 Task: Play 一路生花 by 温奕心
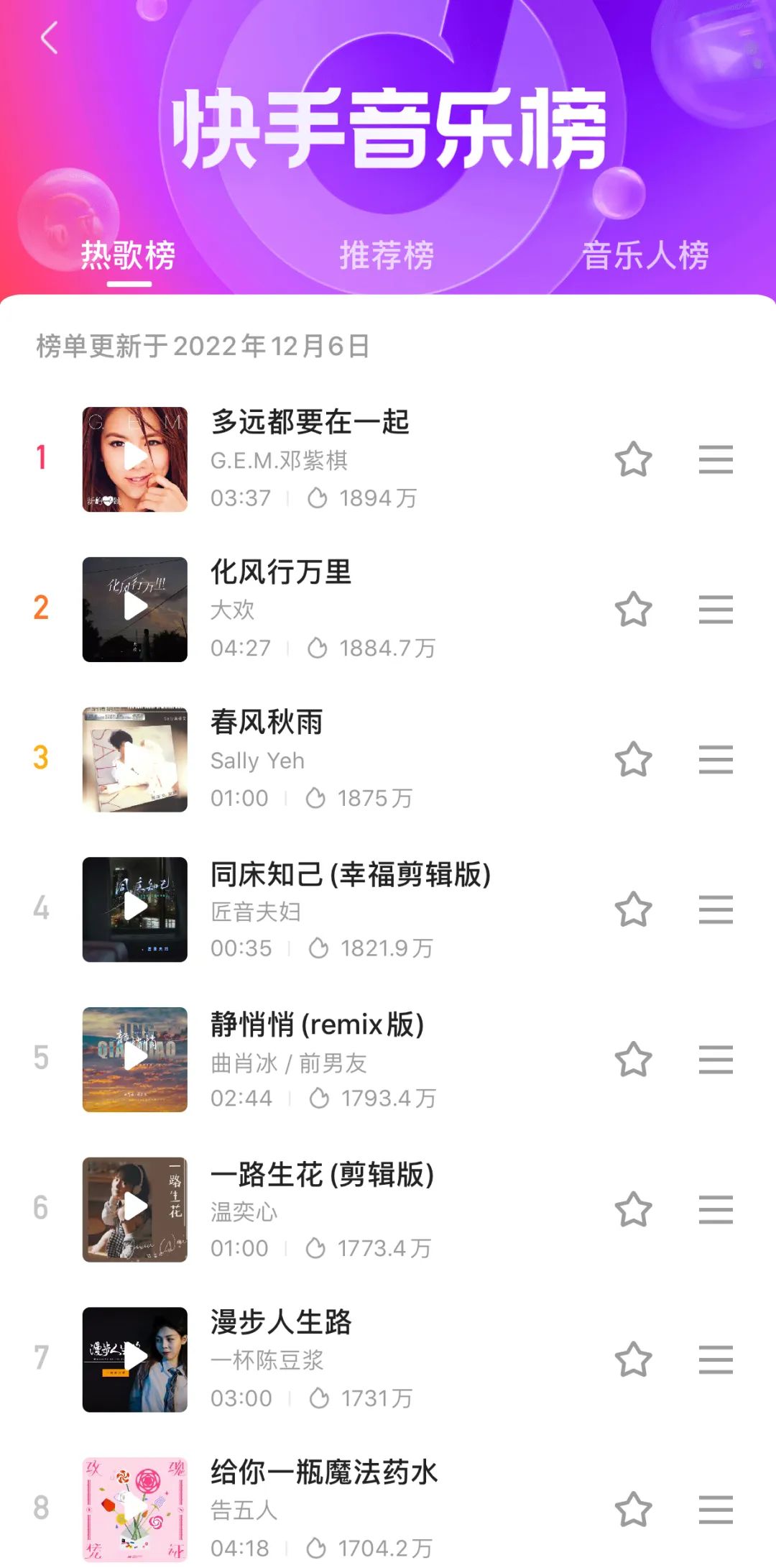pyautogui.click(x=135, y=1209)
